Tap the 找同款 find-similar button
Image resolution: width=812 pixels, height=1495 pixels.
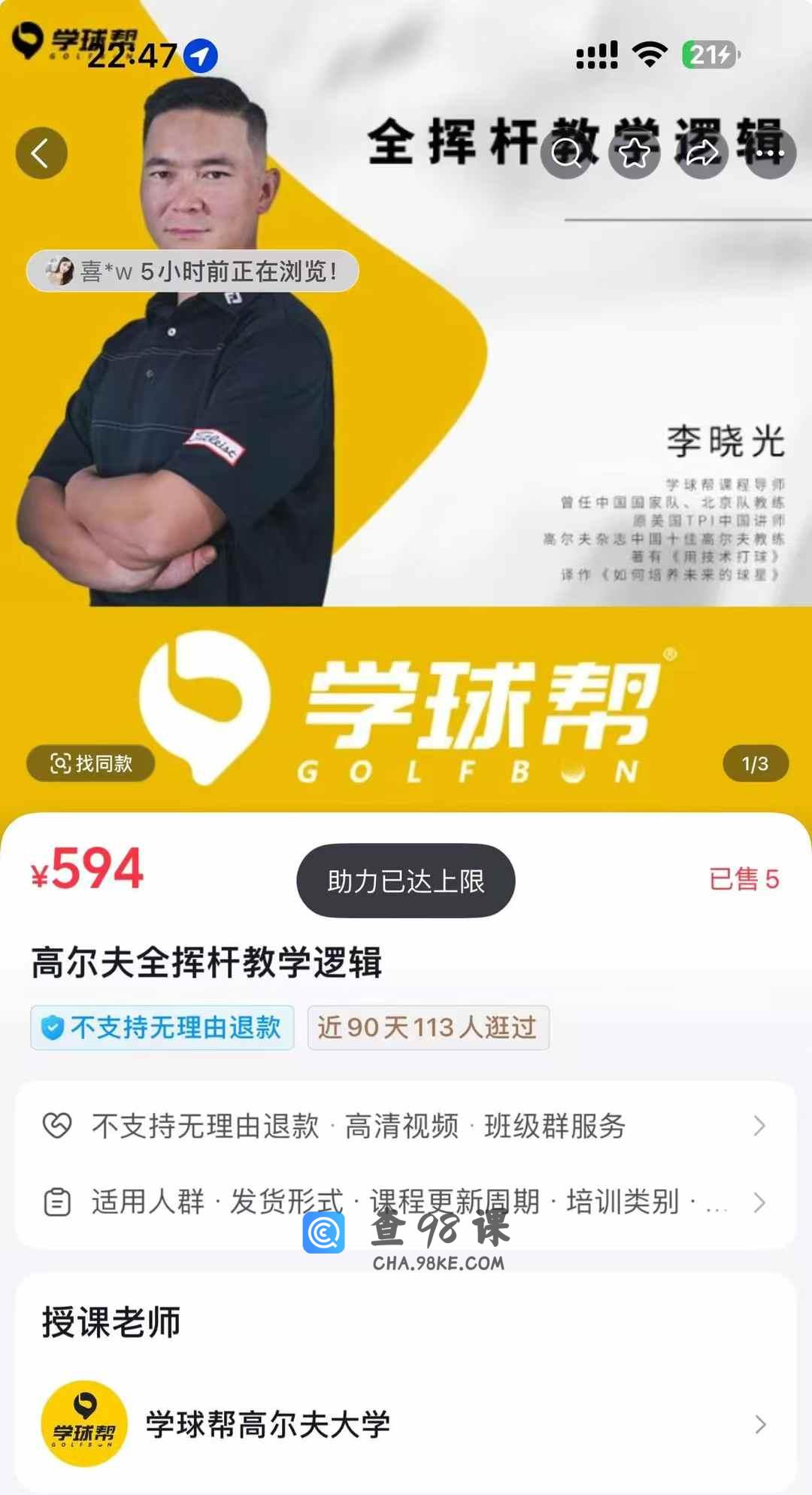click(91, 763)
